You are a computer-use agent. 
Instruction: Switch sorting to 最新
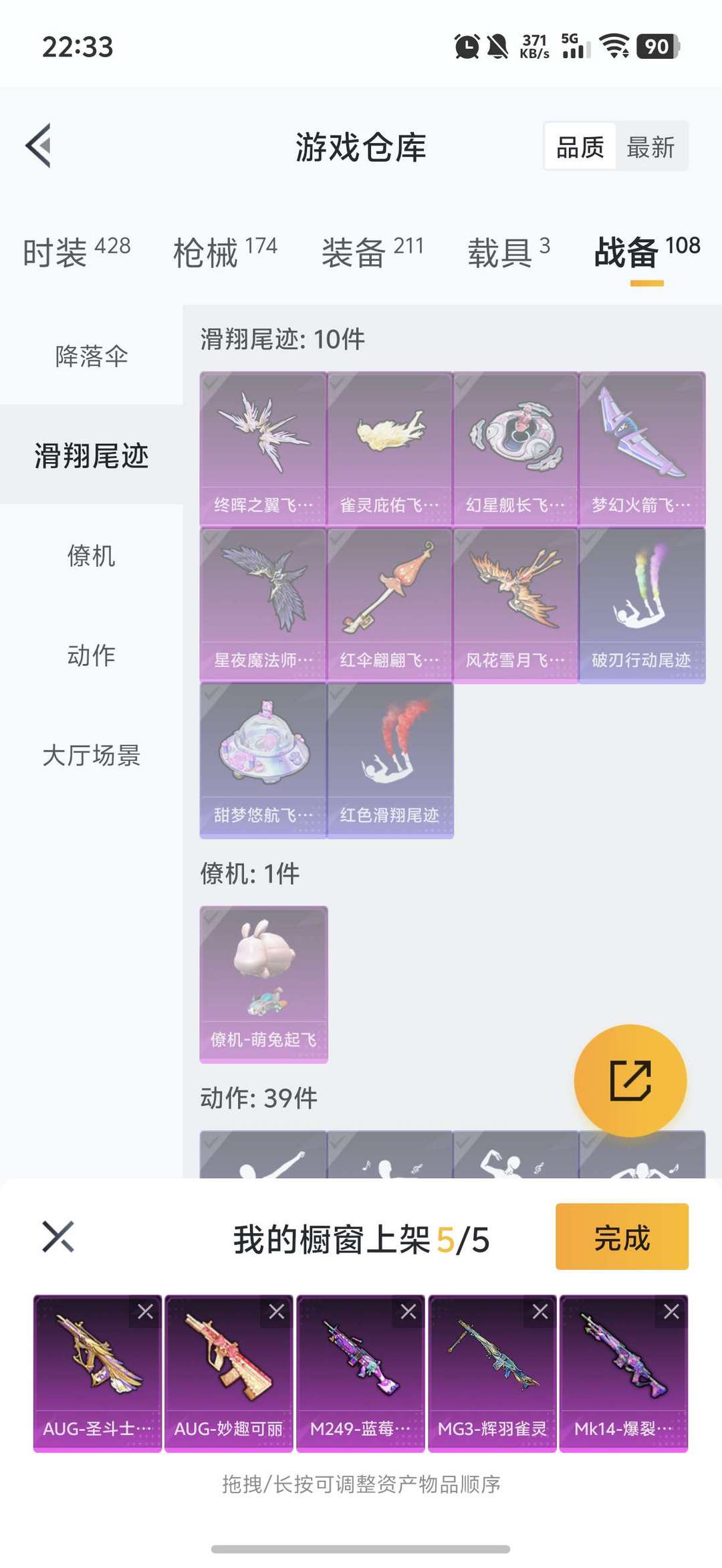click(x=650, y=146)
